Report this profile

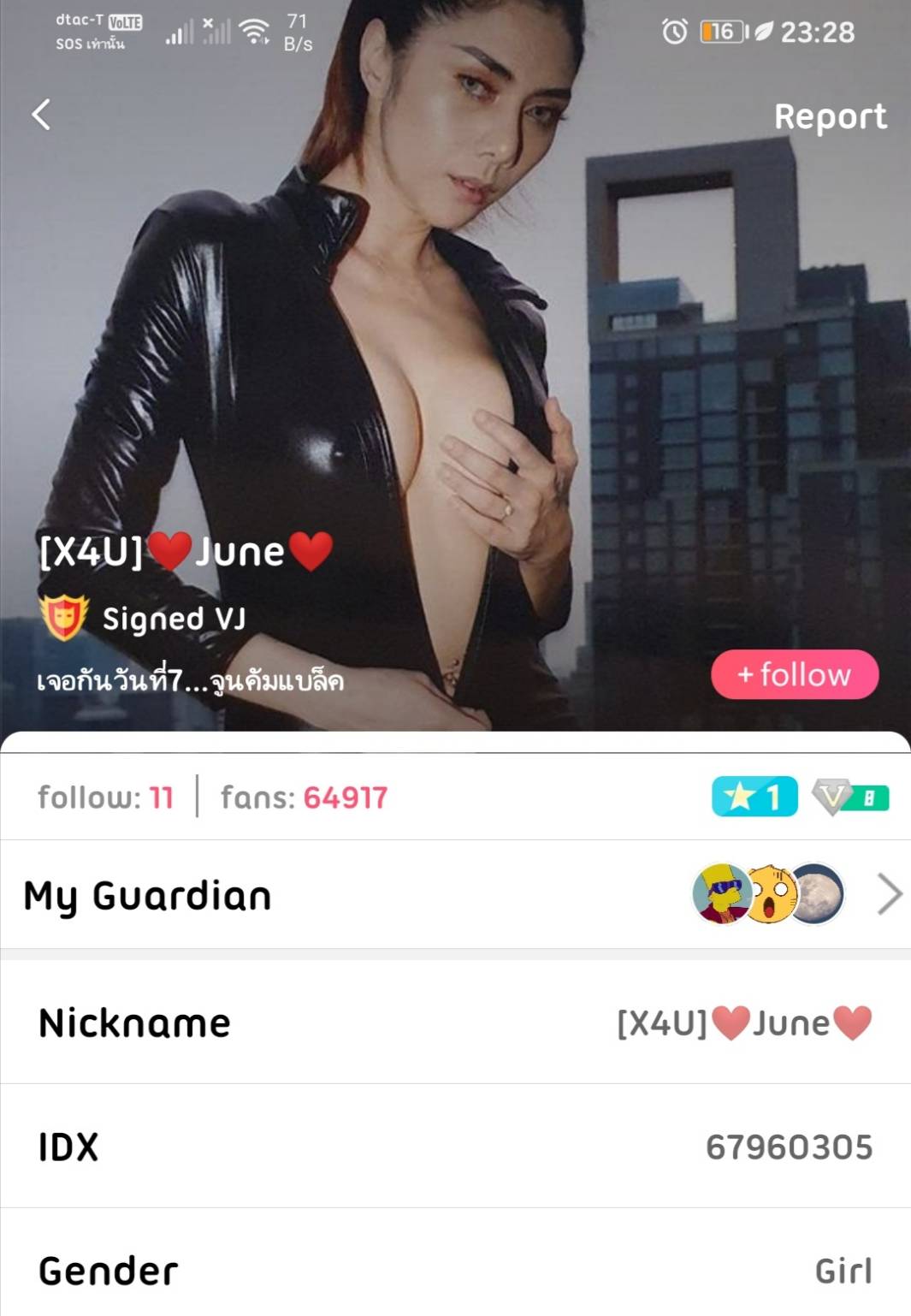click(x=829, y=116)
